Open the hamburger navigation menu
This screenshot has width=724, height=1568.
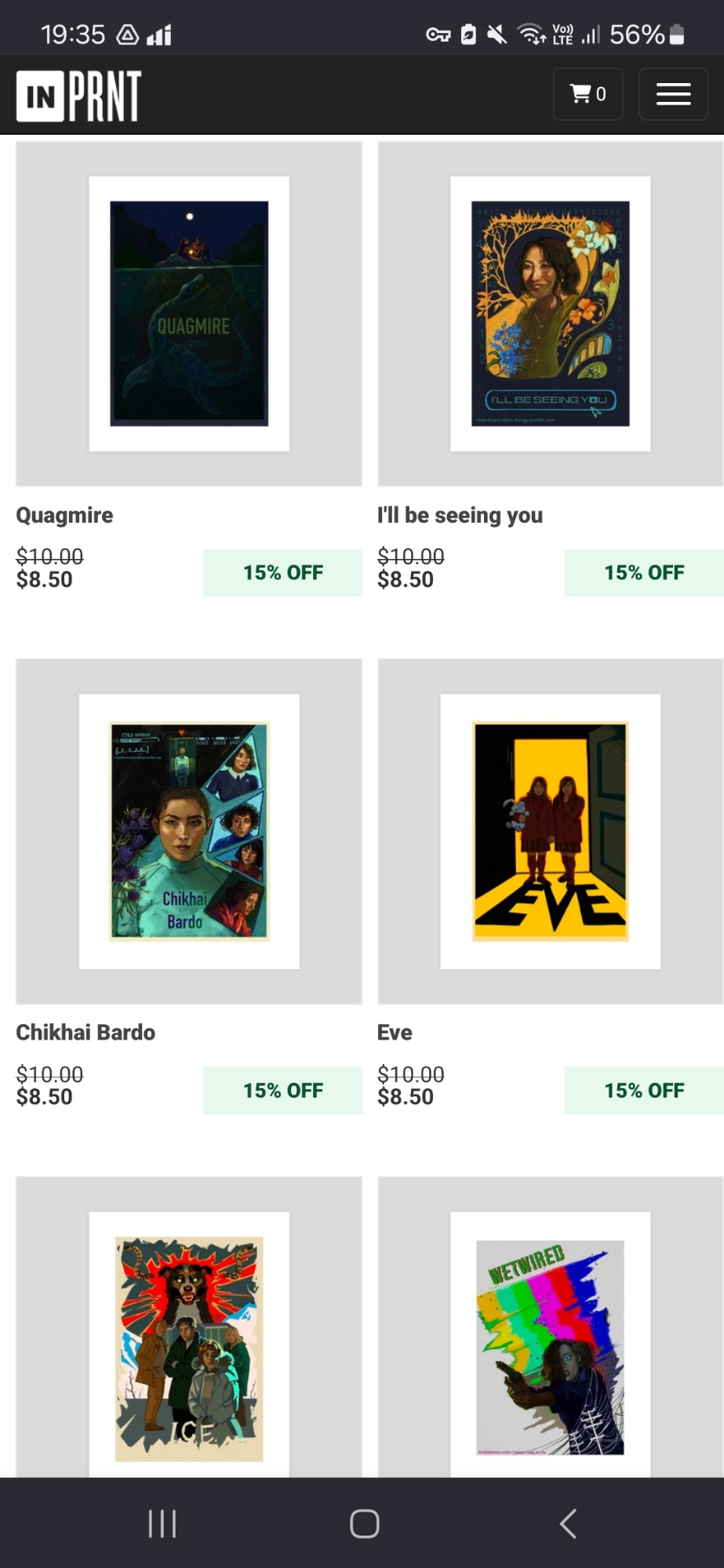673,94
